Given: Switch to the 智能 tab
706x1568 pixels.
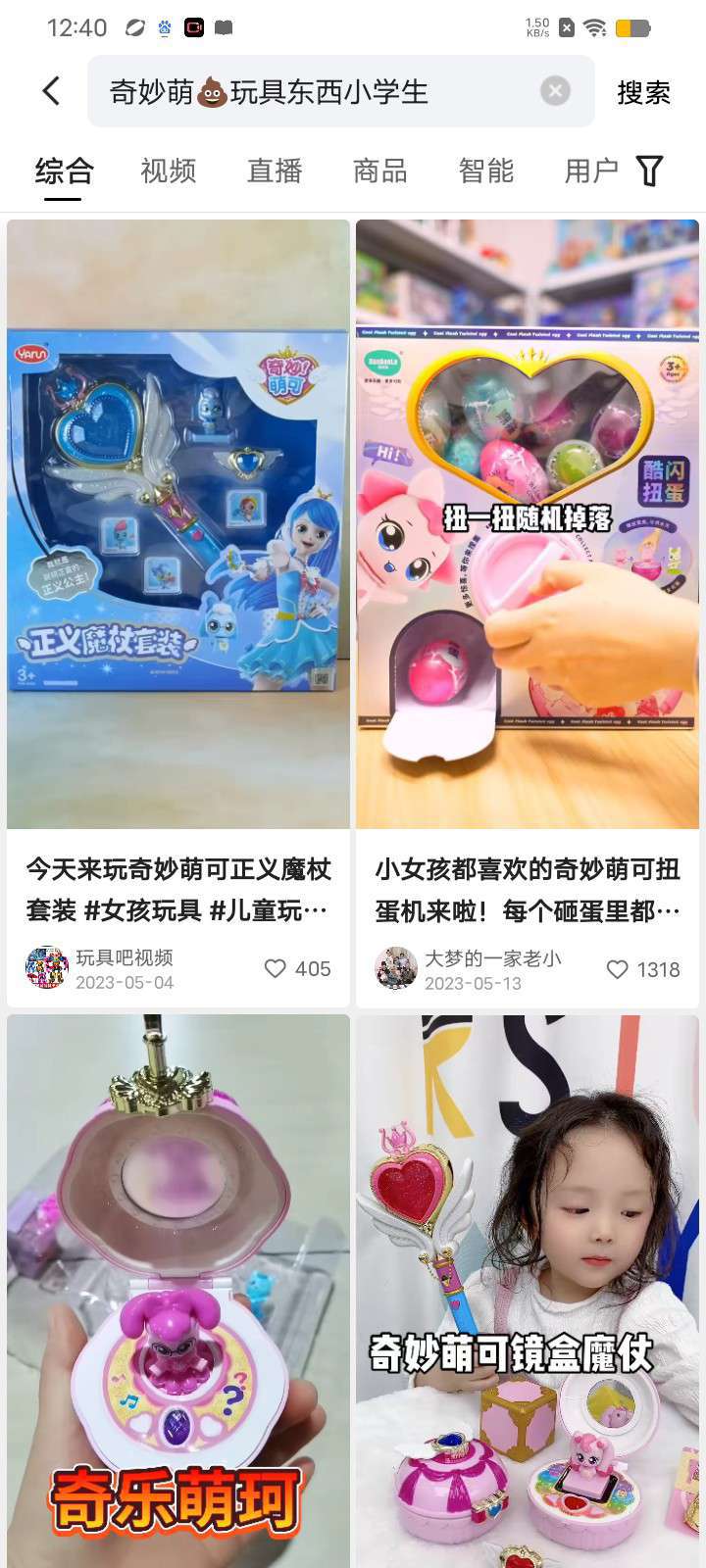Looking at the screenshot, I should point(485,171).
